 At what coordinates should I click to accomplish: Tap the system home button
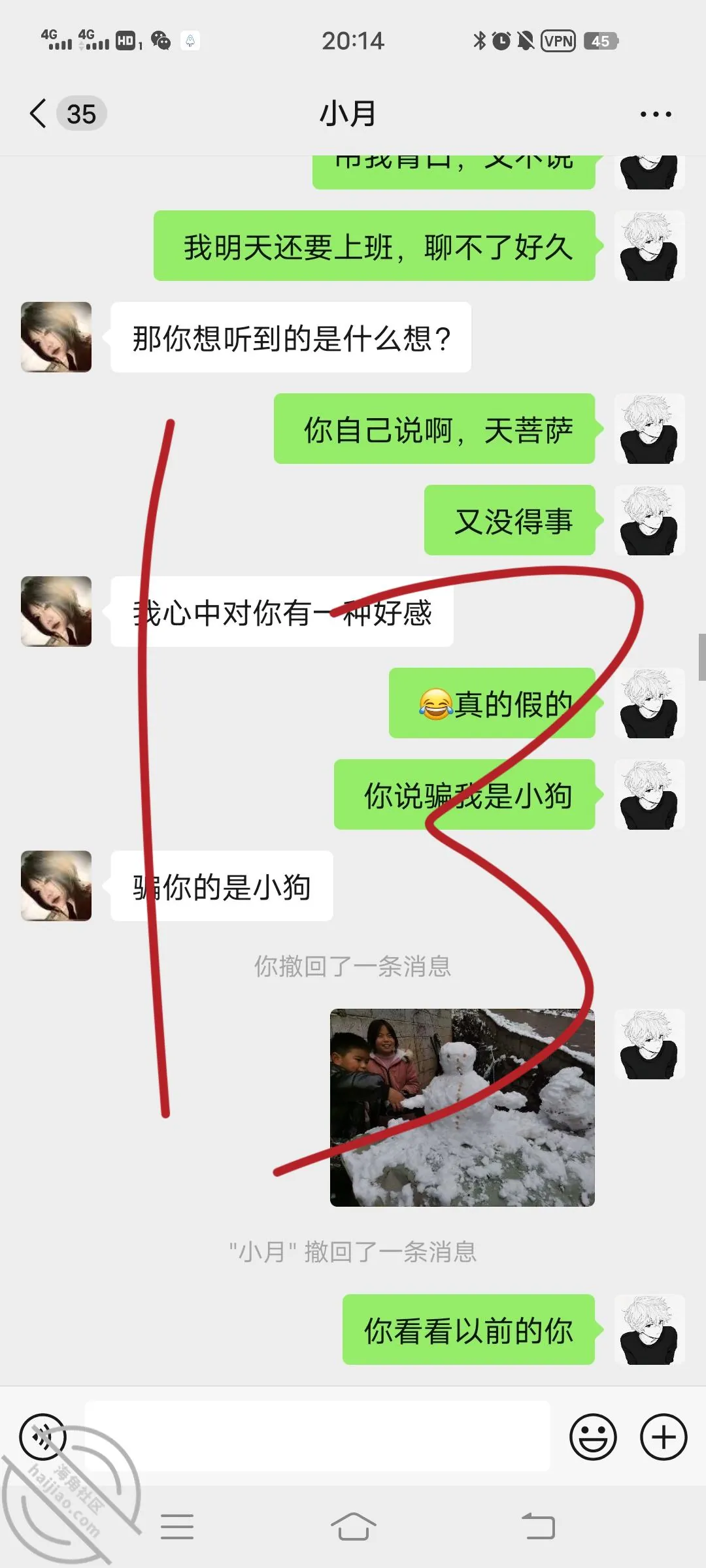click(353, 1526)
